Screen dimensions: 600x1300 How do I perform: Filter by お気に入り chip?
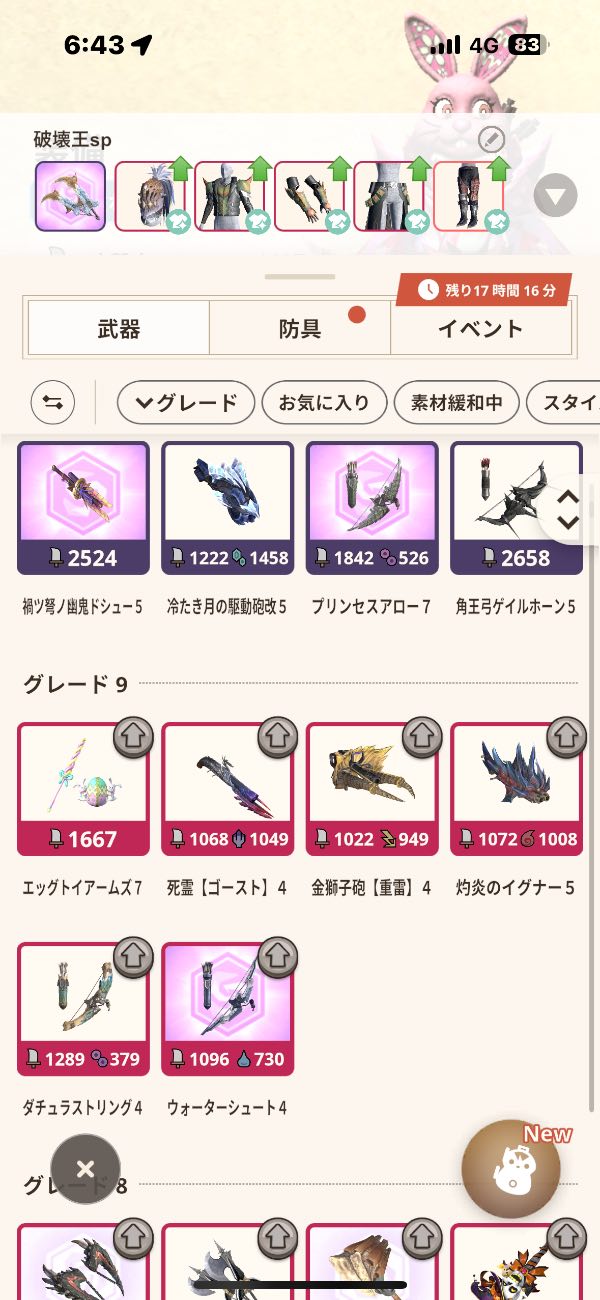[x=323, y=403]
